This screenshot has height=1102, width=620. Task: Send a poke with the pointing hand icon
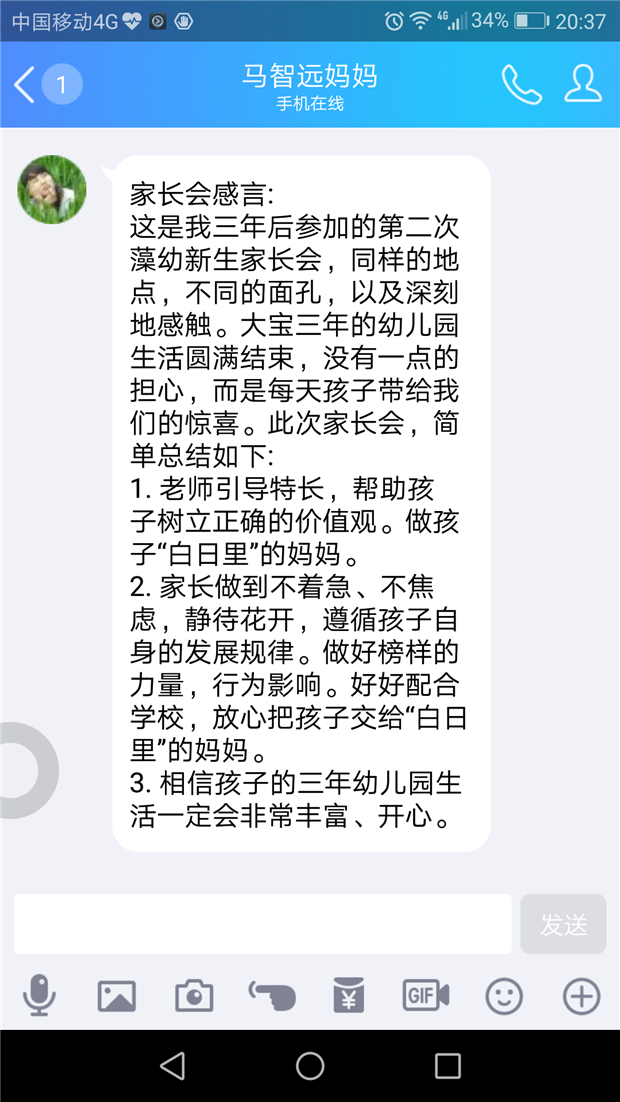click(x=272, y=995)
